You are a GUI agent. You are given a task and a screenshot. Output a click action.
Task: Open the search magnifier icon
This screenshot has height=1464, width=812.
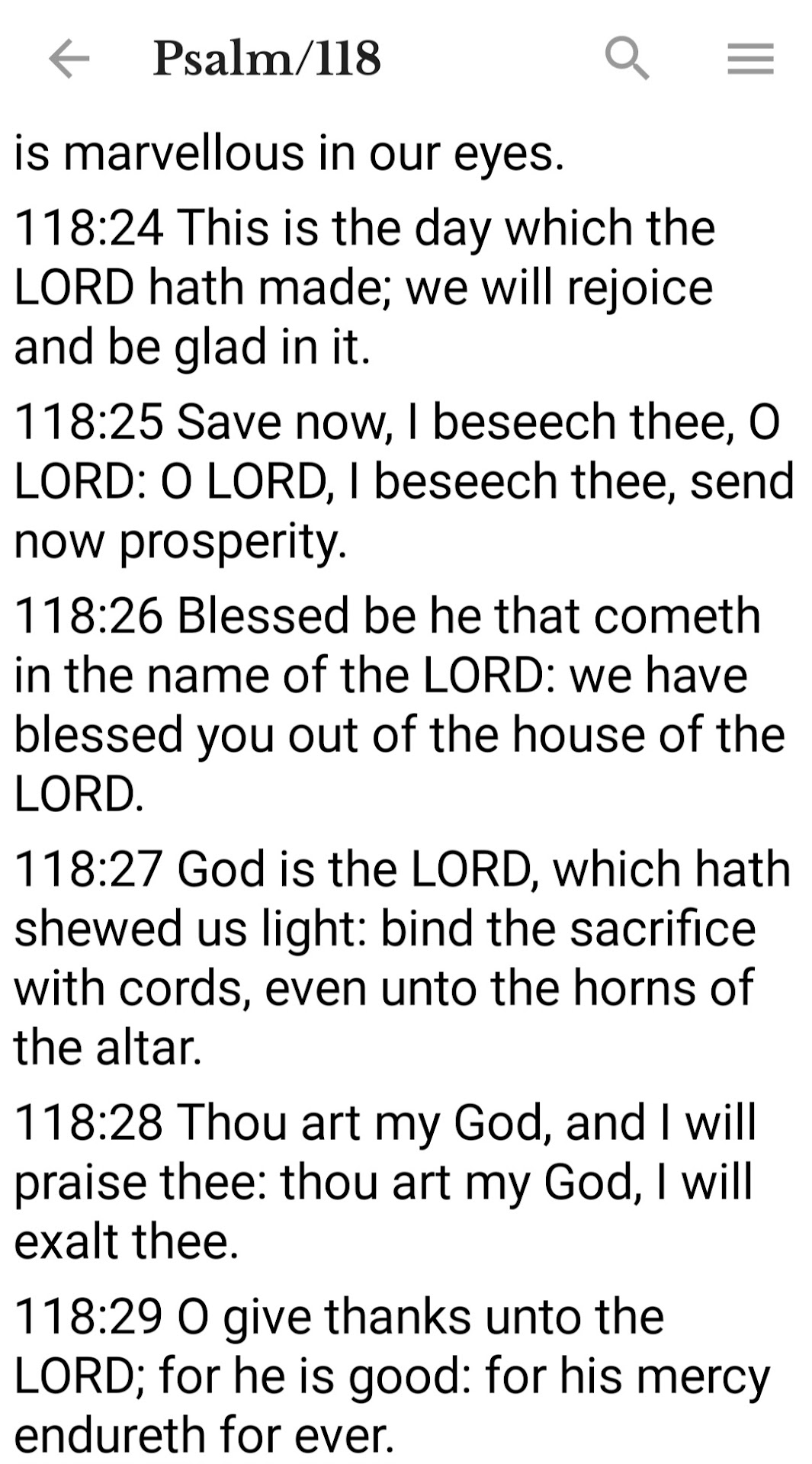(x=627, y=58)
